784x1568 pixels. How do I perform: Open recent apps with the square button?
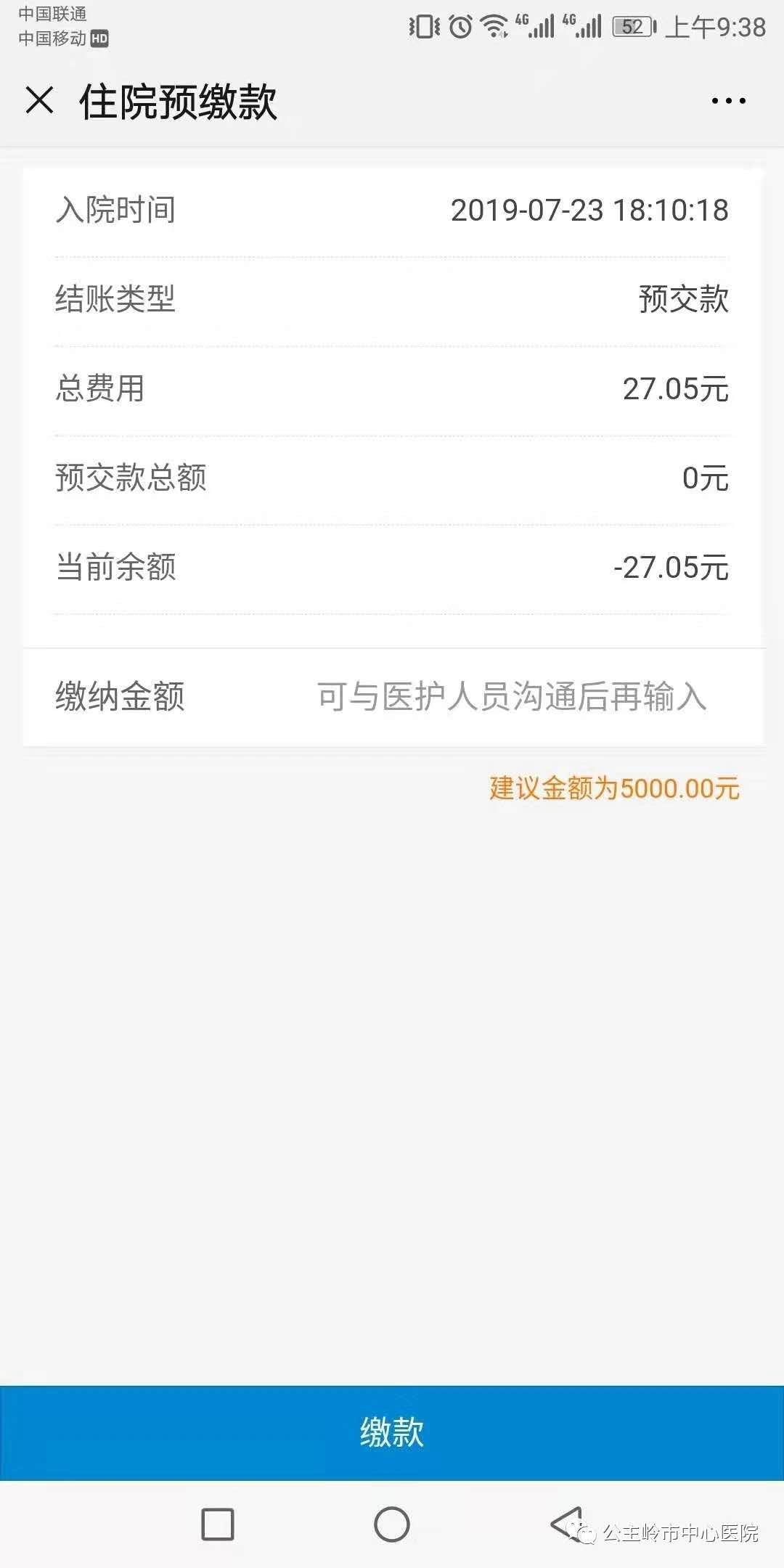(x=217, y=1524)
